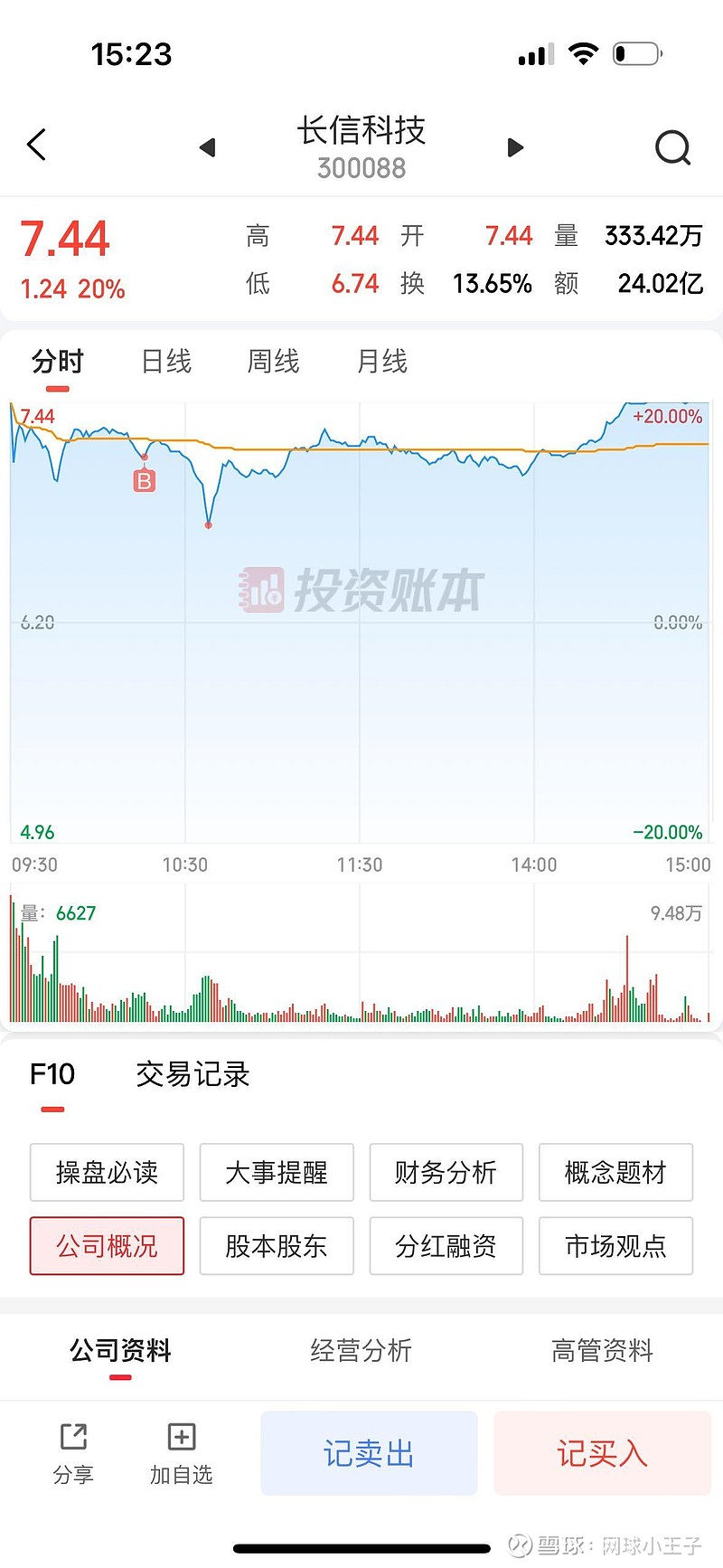Add stock to watchlist with 加自选
Image resolution: width=723 pixels, height=1568 pixels.
181,1453
